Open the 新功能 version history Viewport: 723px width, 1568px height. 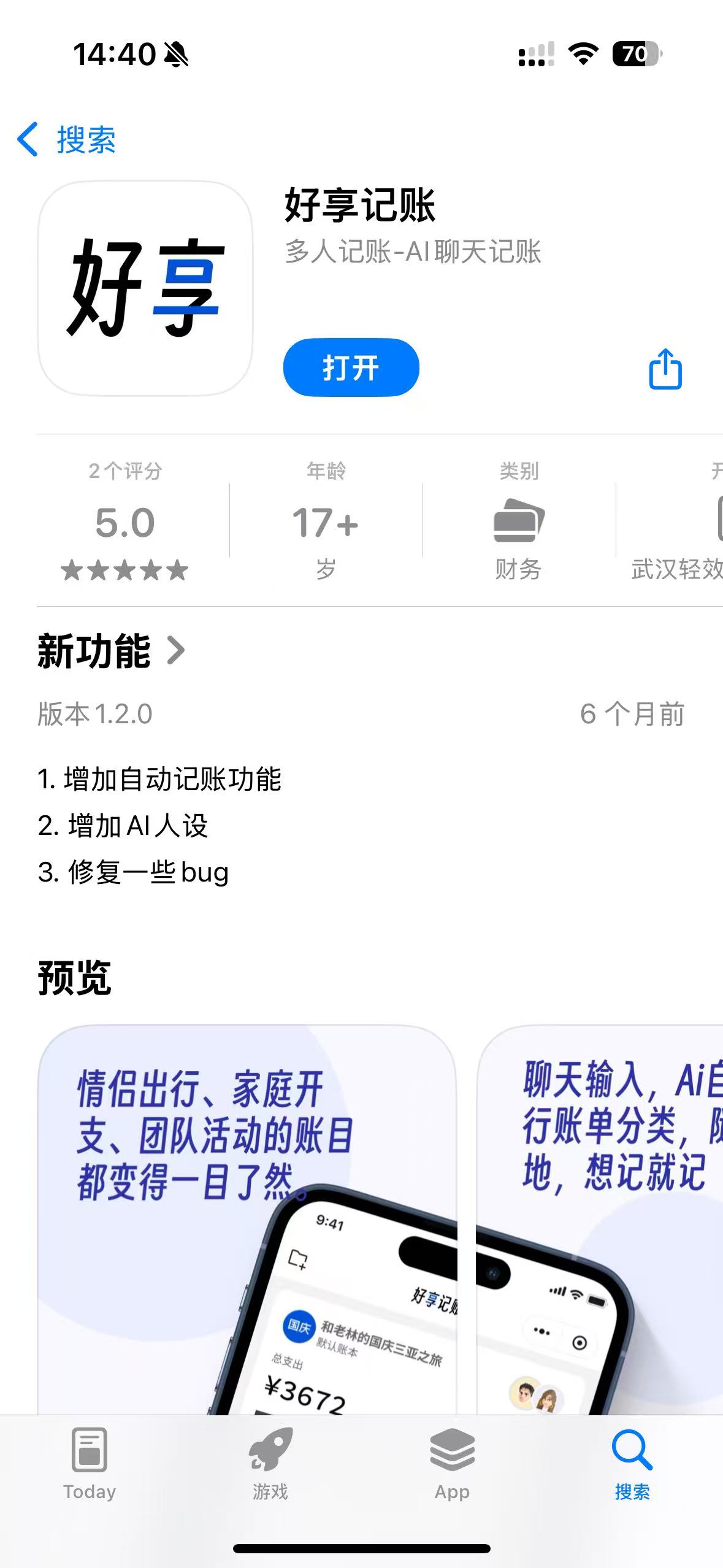[110, 651]
